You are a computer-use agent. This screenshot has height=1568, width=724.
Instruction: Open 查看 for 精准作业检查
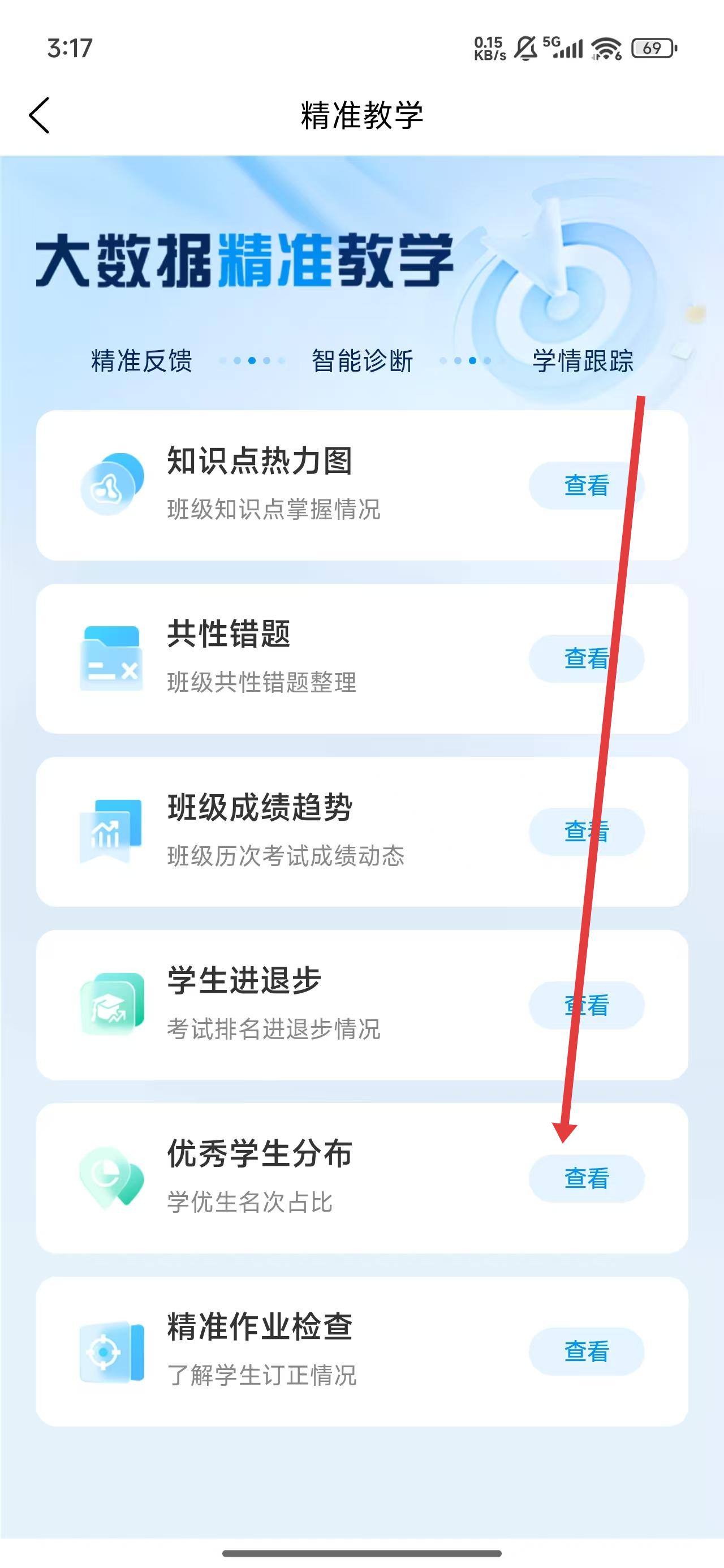pyautogui.click(x=586, y=1351)
